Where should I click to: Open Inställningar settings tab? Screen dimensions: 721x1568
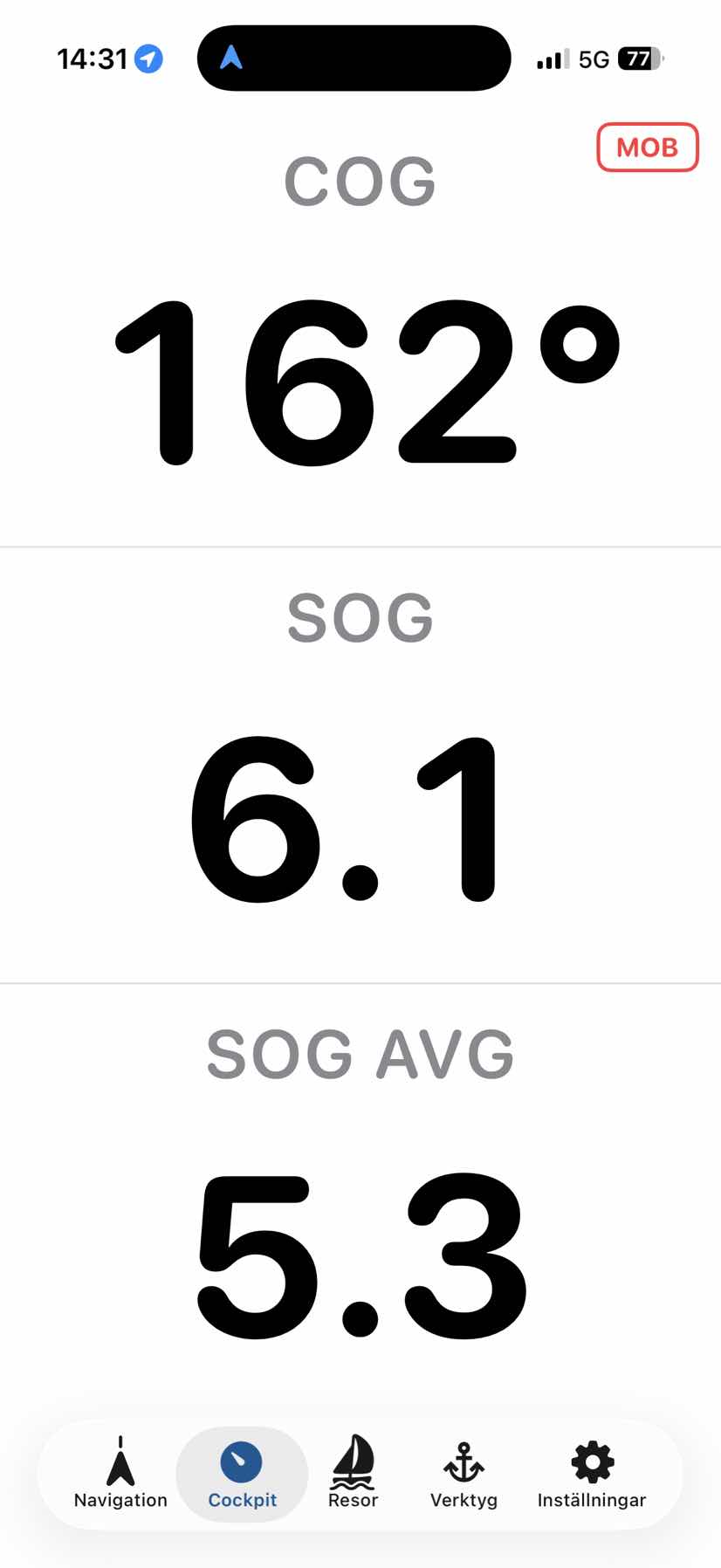(592, 1474)
